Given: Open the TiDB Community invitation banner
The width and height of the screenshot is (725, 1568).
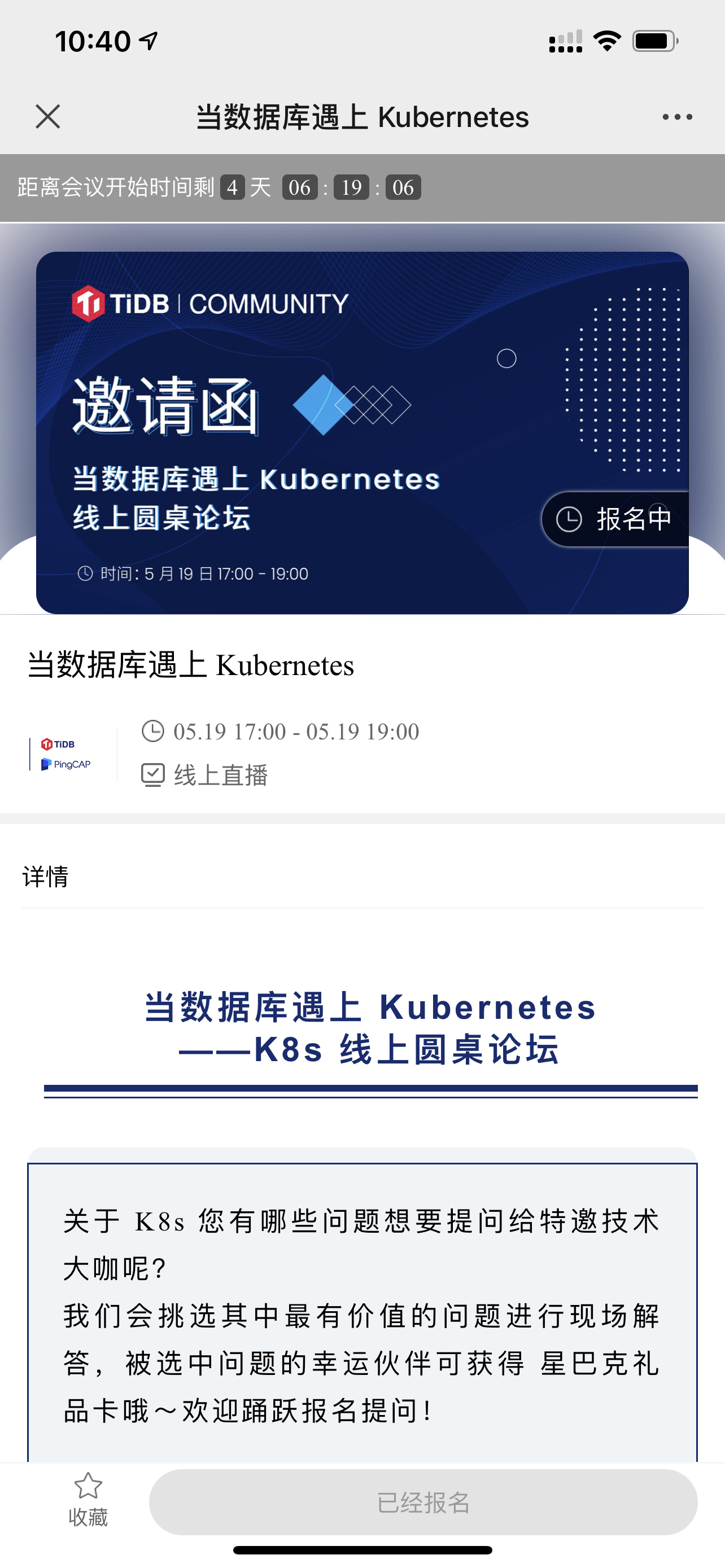Looking at the screenshot, I should tap(362, 432).
